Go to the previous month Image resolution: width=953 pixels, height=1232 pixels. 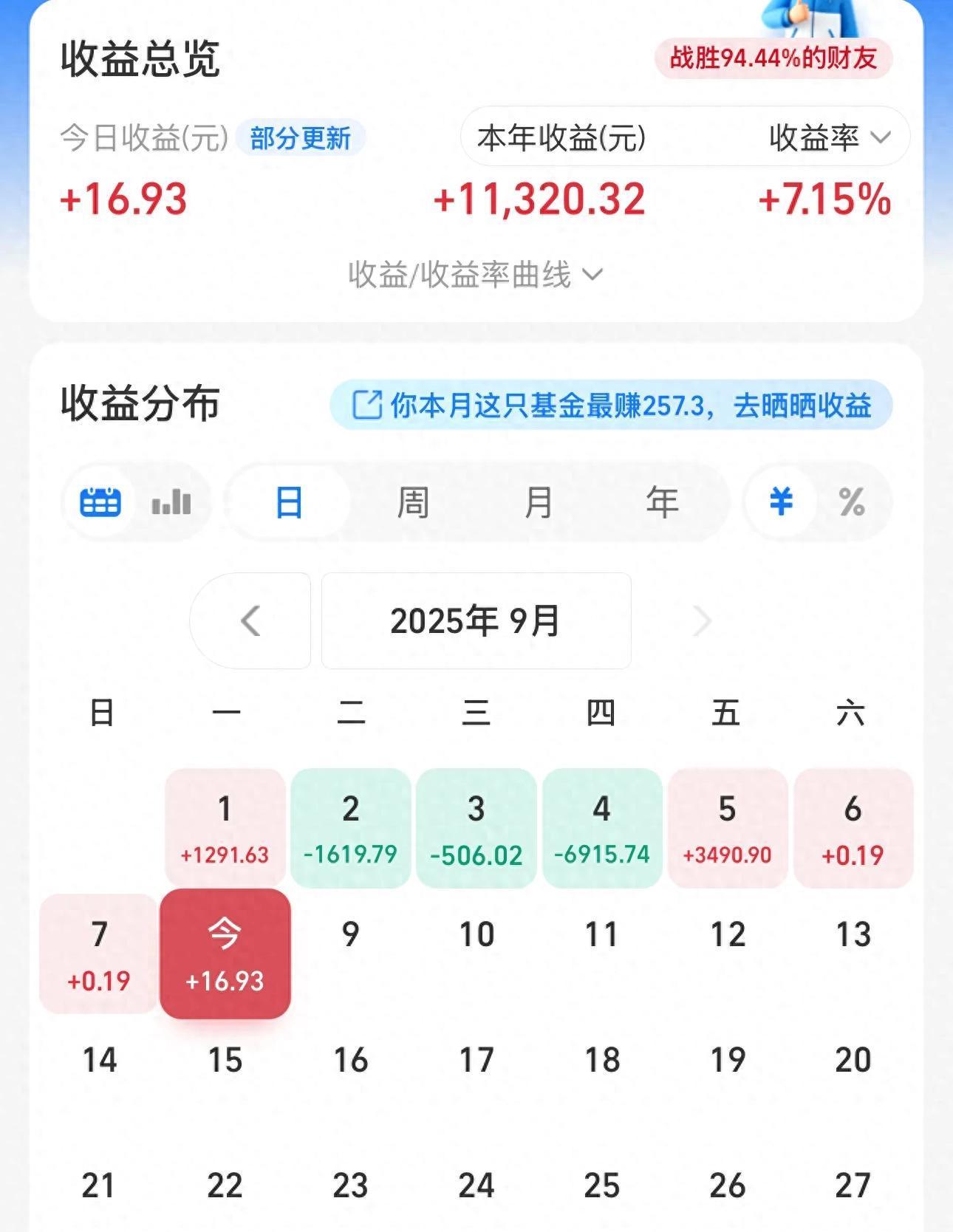point(250,620)
